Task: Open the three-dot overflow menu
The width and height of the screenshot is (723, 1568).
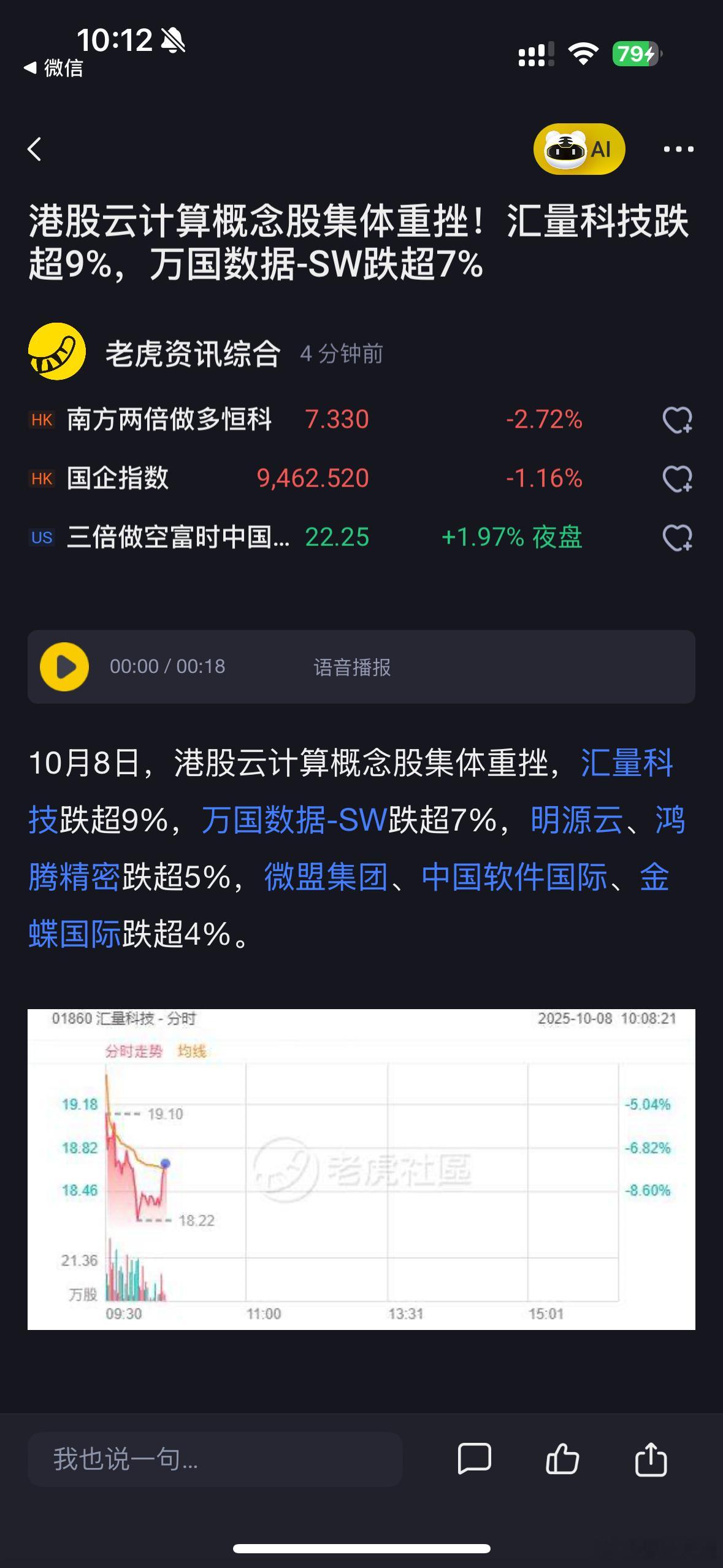Action: [x=678, y=149]
